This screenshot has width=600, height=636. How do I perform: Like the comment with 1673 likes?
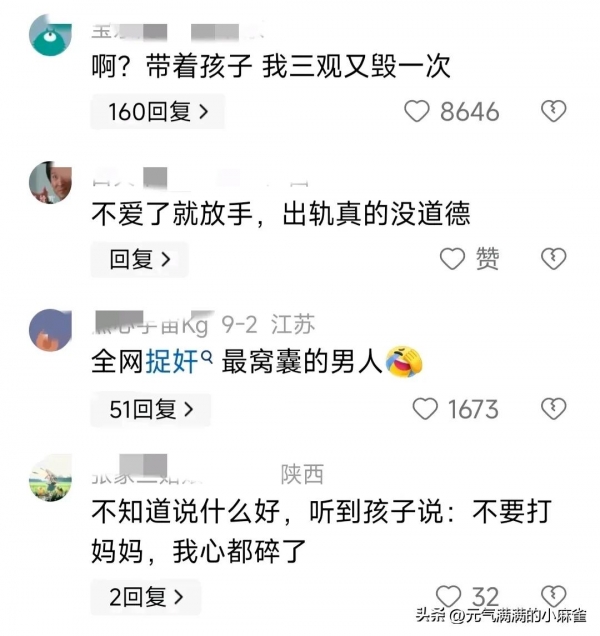point(427,409)
